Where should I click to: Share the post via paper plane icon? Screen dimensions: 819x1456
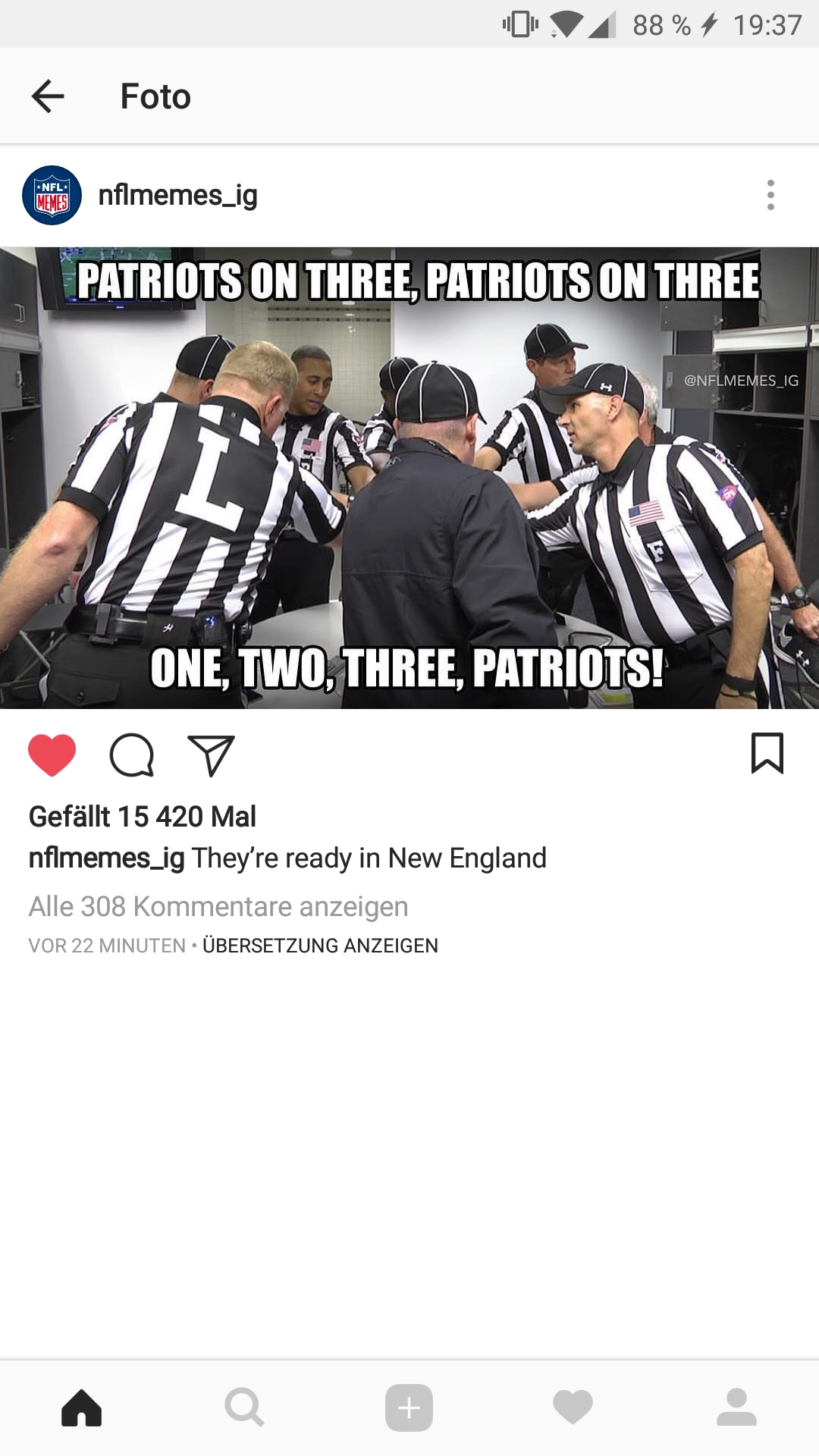tap(211, 755)
